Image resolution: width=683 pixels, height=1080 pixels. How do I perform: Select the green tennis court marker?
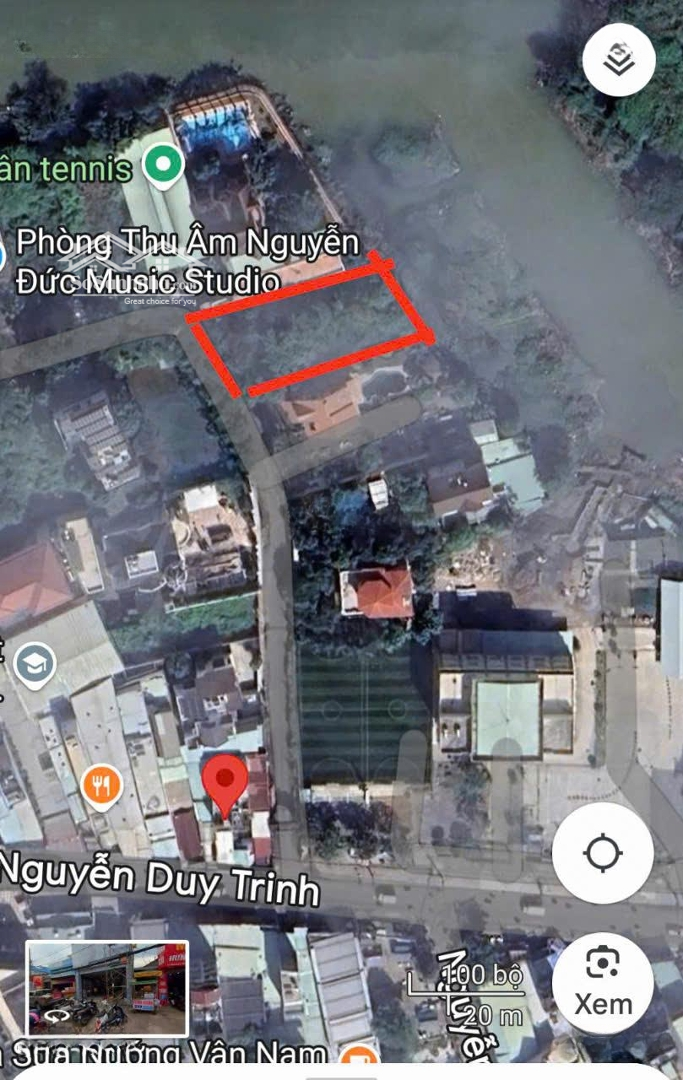[163, 164]
